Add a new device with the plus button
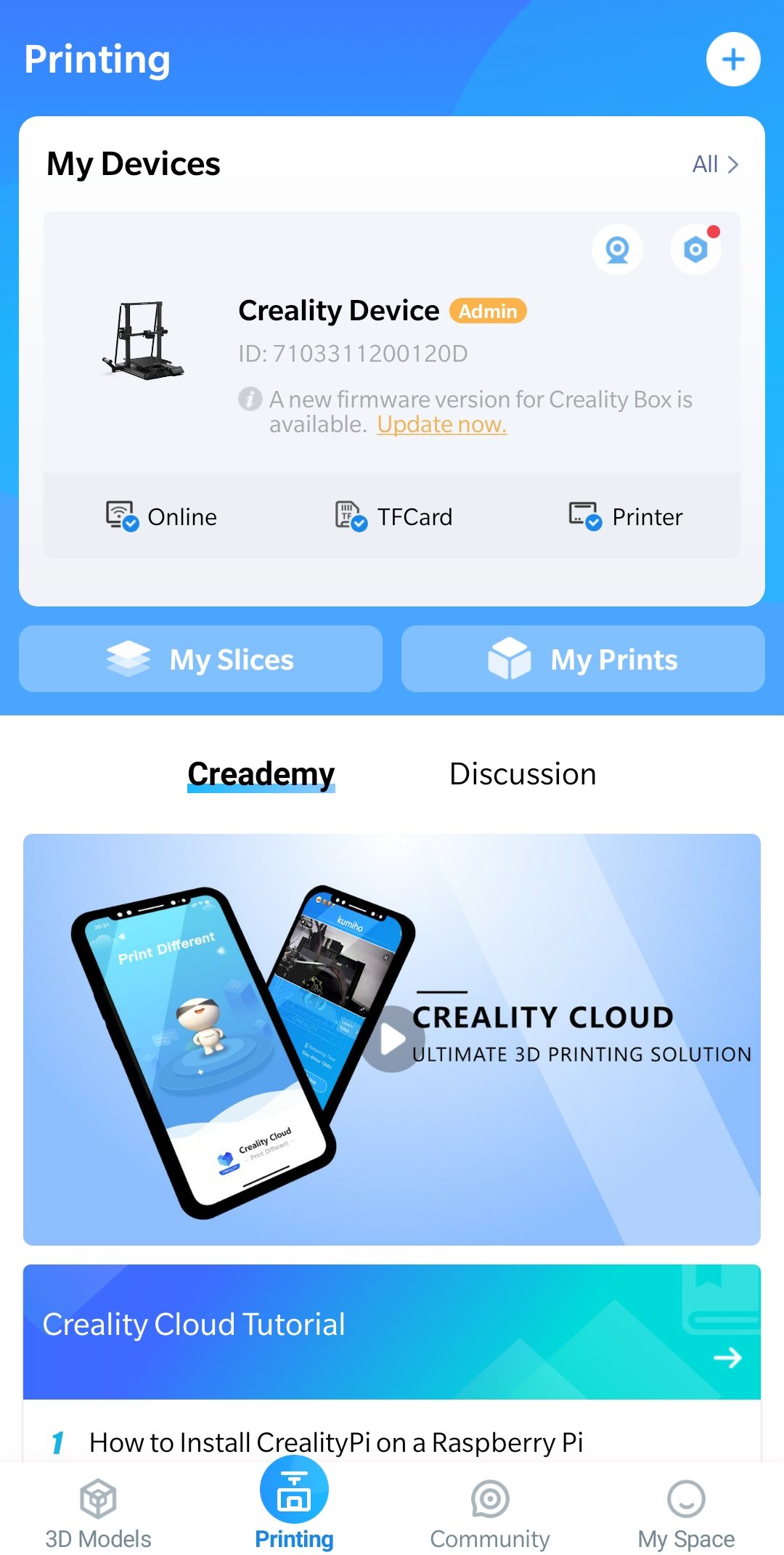The height and width of the screenshot is (1555, 784). pos(732,59)
